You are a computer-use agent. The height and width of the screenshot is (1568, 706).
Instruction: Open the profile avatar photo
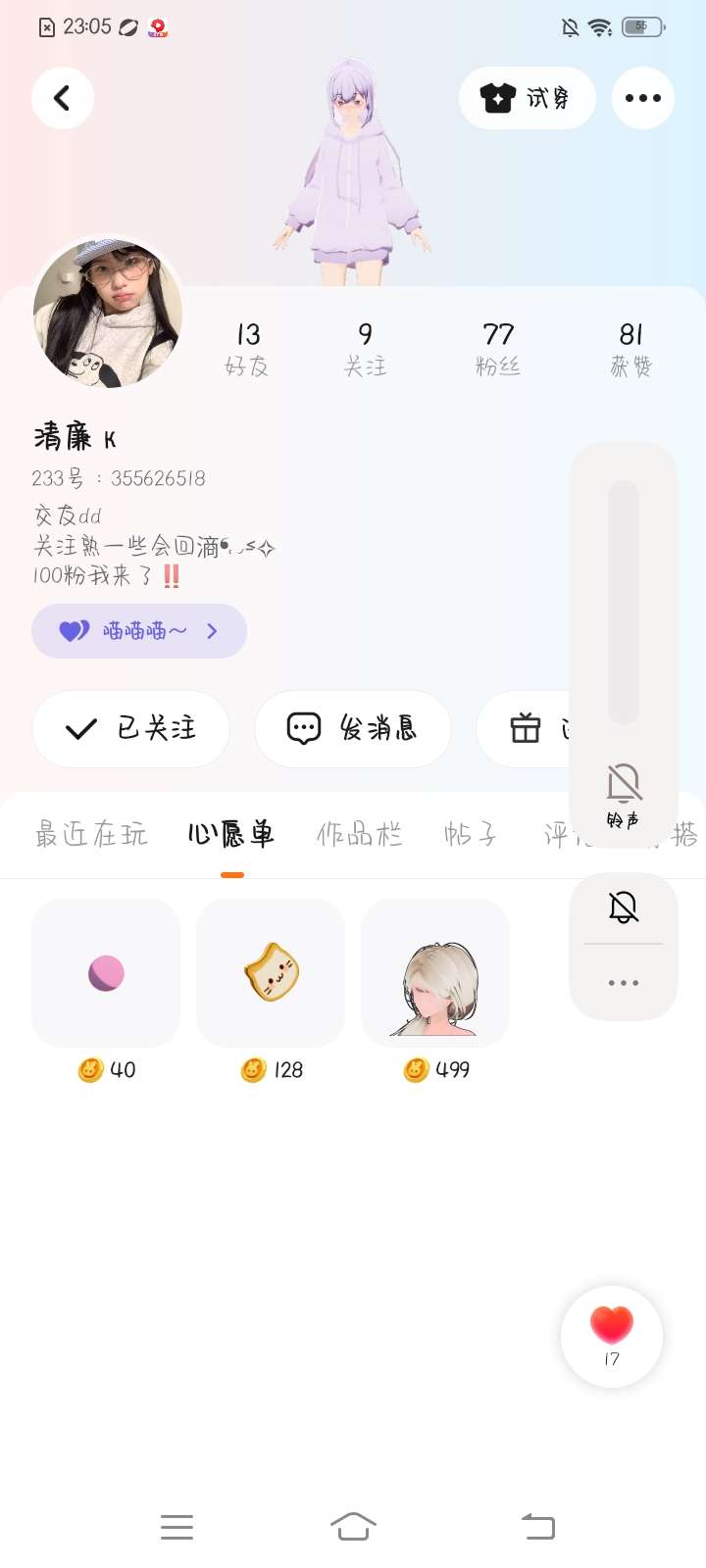(x=108, y=314)
